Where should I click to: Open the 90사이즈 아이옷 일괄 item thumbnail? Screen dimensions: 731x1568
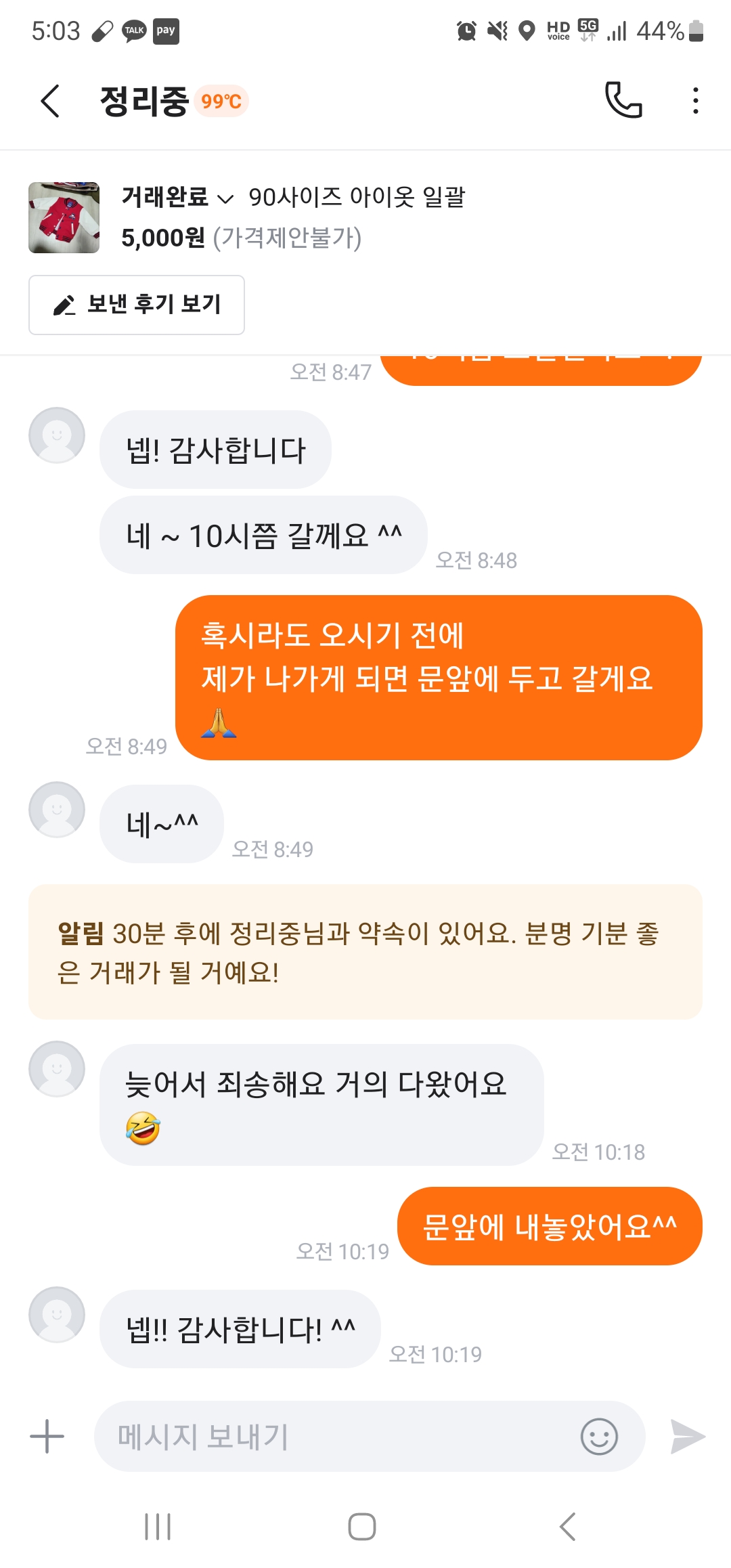point(64,217)
